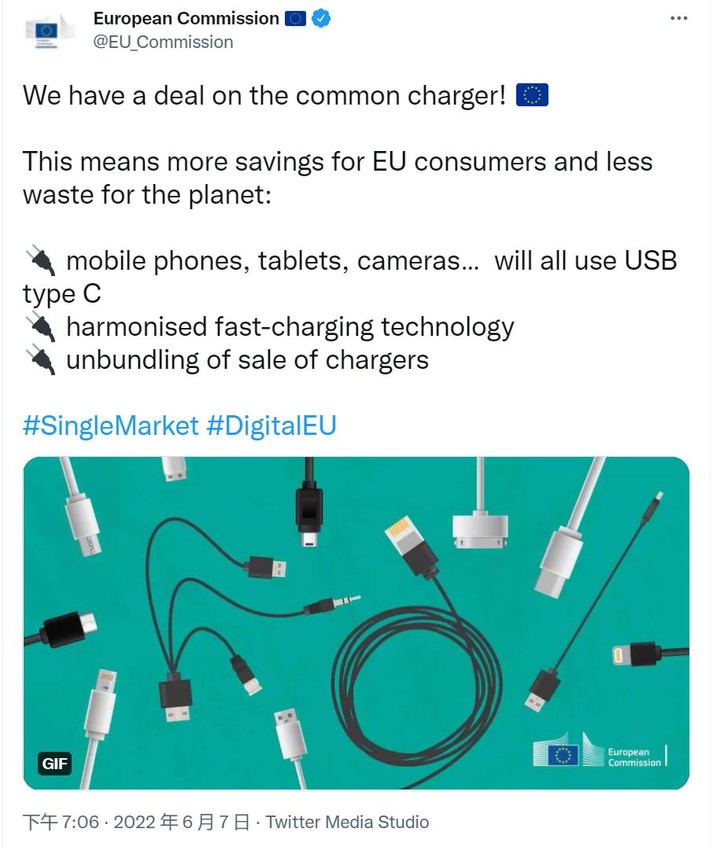Screen dimensions: 720x847
Task: Open the #SingleMarket hashtag
Action: 111,425
